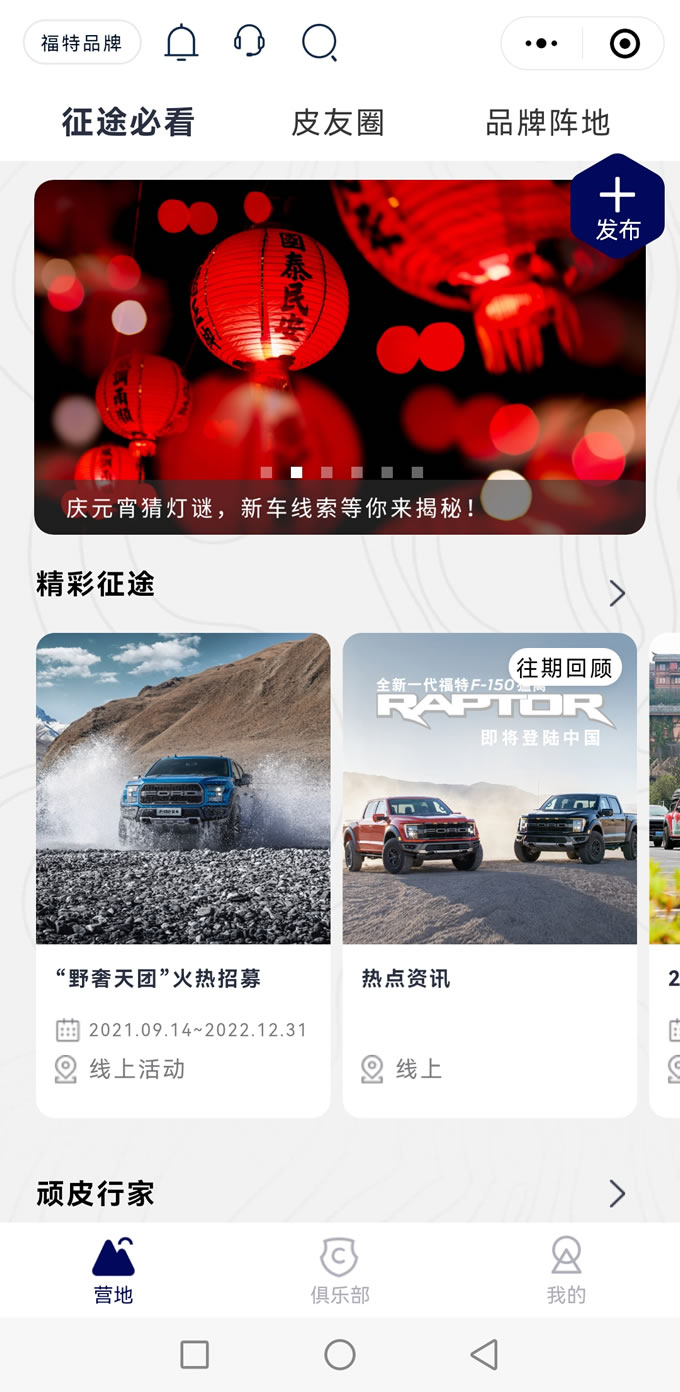Open the notifications bell
Screen dimensions: 680x1392
coord(181,43)
